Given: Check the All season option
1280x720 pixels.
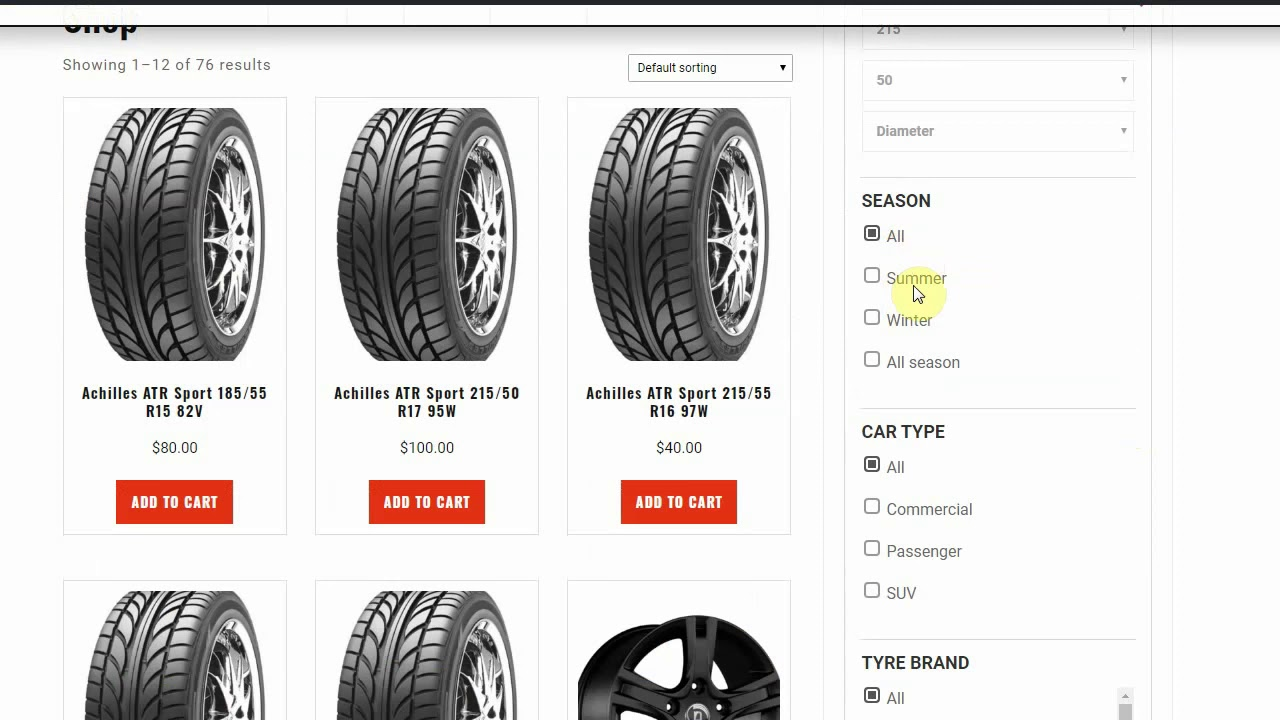Looking at the screenshot, I should coord(872,360).
